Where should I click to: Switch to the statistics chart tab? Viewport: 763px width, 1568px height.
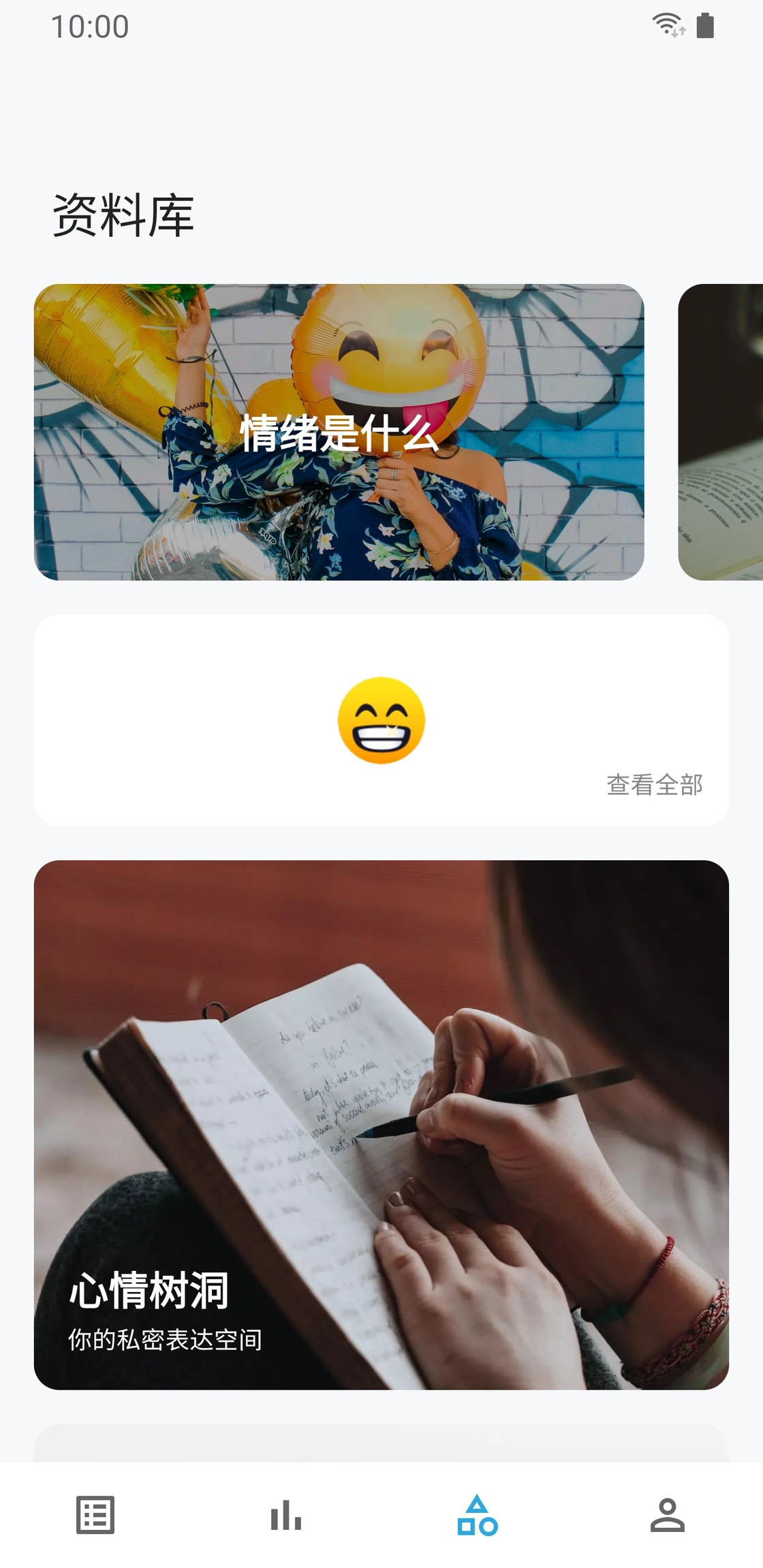pyautogui.click(x=286, y=1515)
